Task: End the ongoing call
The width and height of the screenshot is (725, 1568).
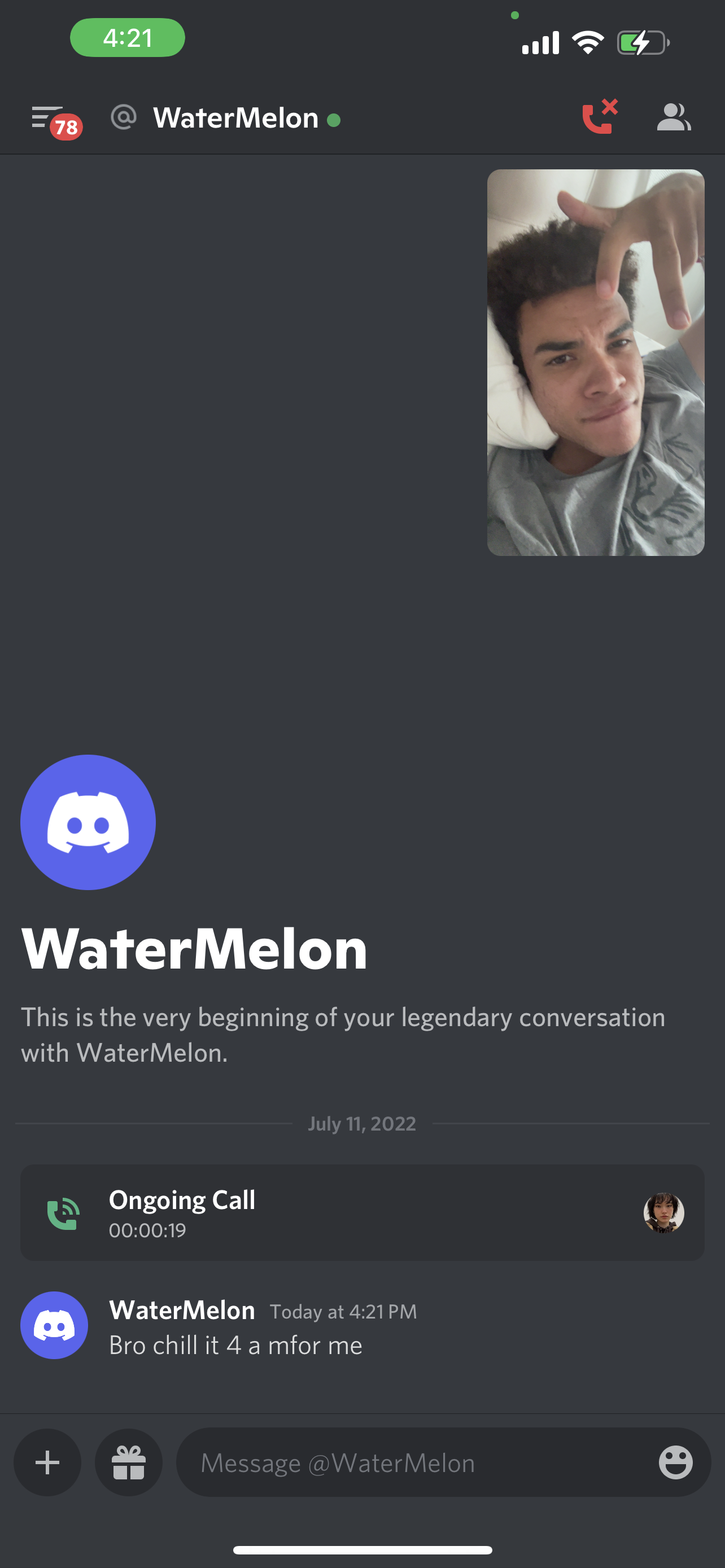Action: pos(599,117)
